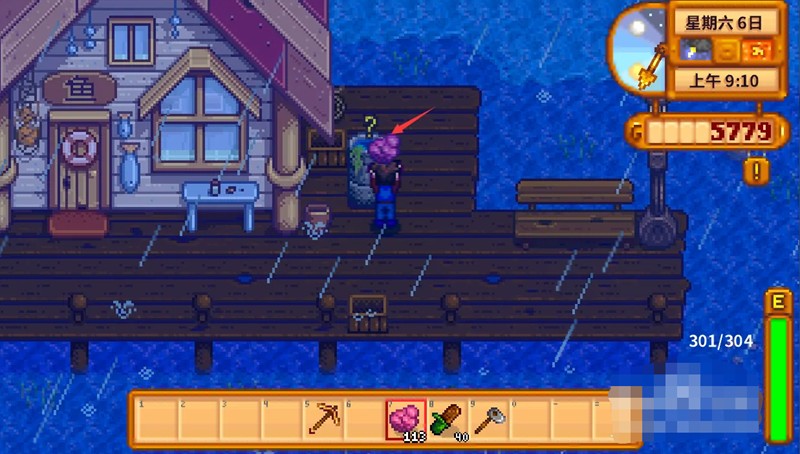Select the axe in the toolbar
Image resolution: width=800 pixels, height=454 pixels.
[488, 418]
